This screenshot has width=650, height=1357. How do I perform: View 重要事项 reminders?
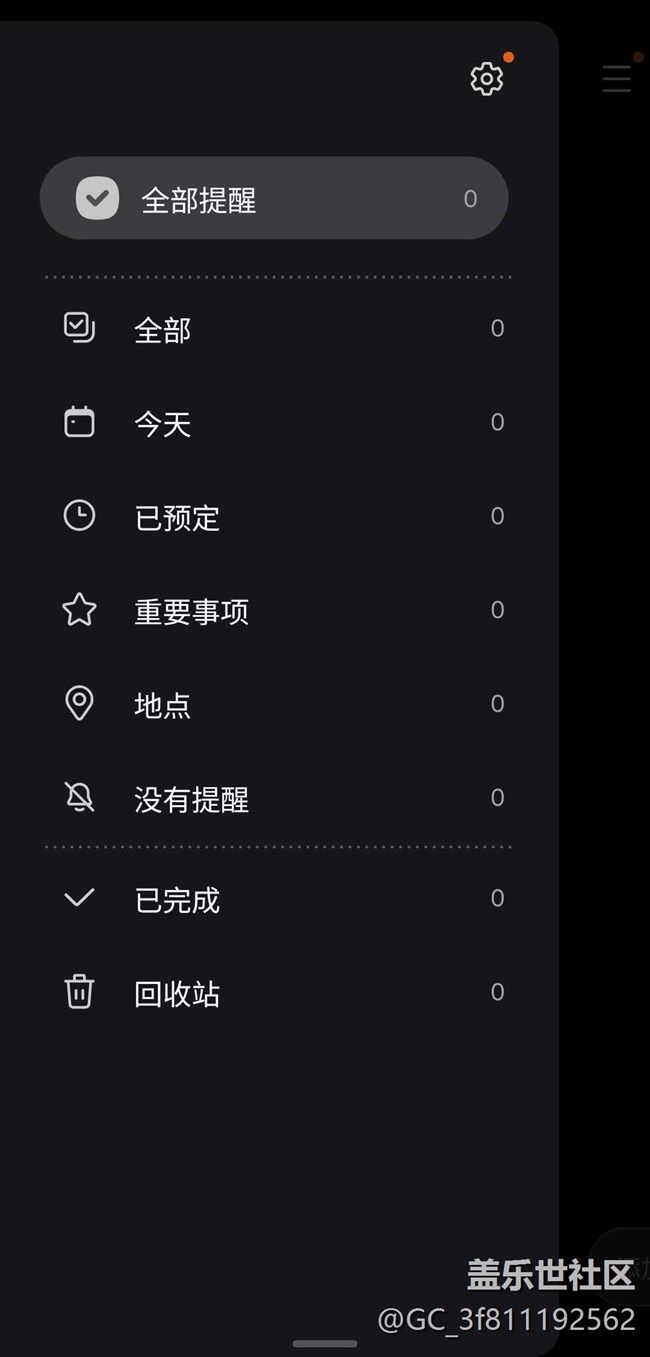[x=278, y=611]
